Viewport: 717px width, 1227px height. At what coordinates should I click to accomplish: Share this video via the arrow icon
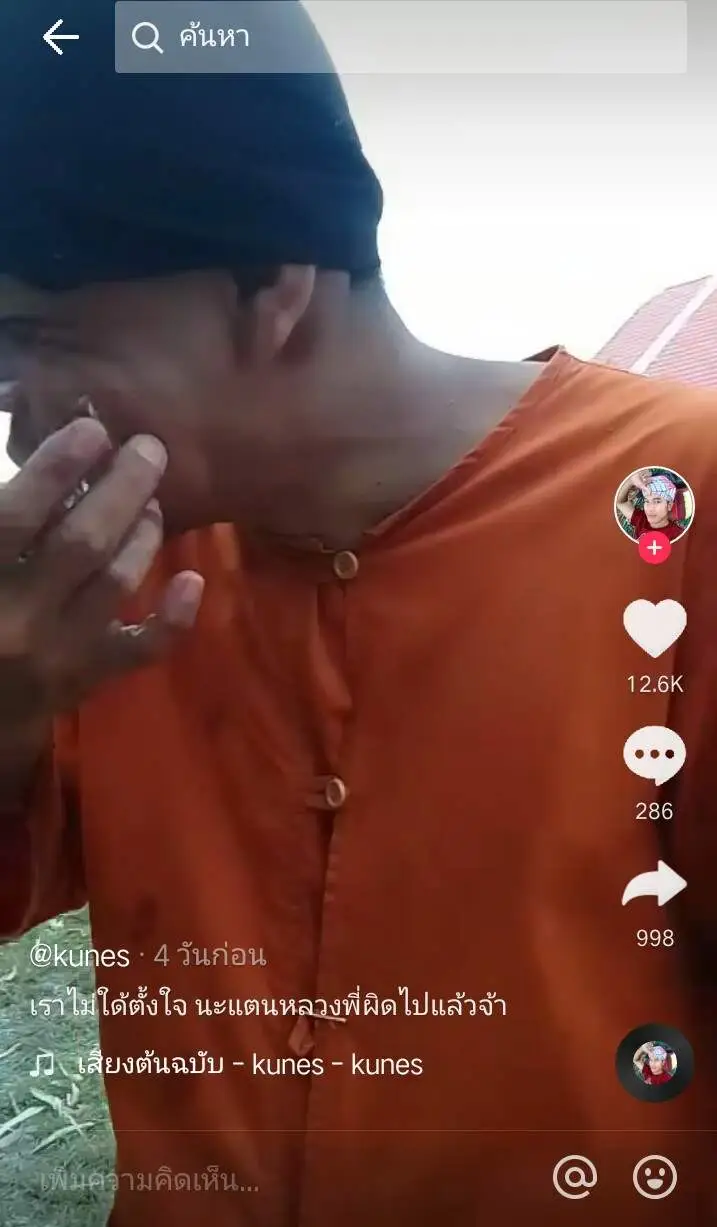654,885
